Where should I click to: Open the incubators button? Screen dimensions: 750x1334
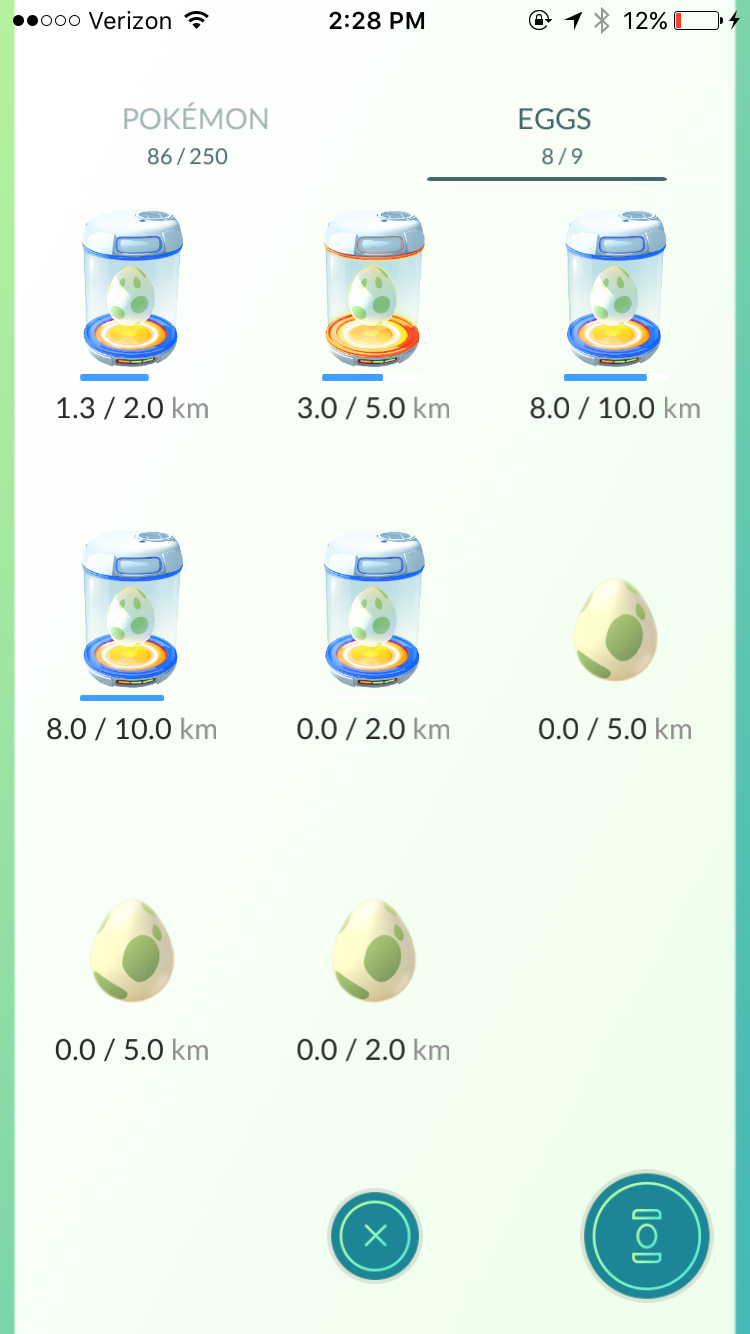646,1236
